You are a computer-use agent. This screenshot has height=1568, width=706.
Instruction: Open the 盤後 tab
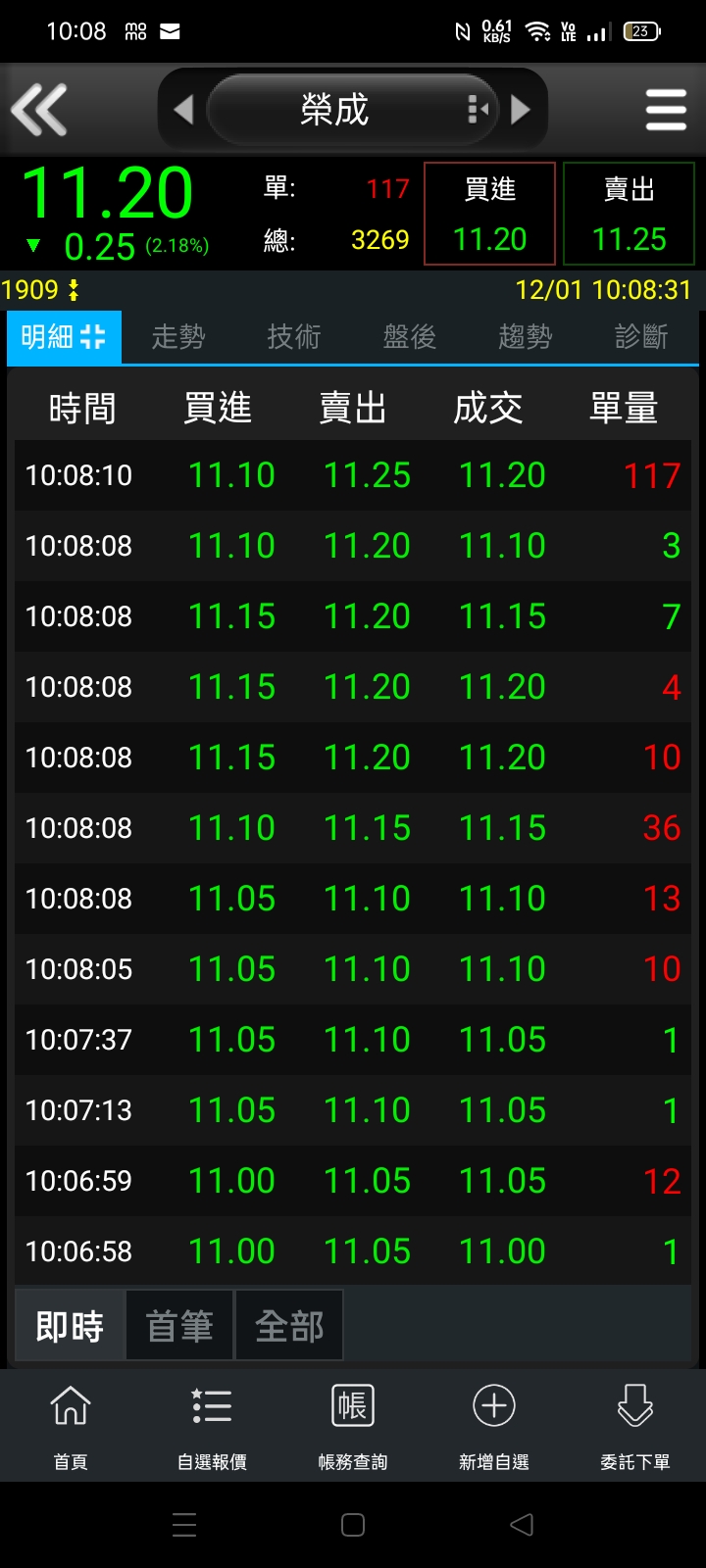[410, 337]
